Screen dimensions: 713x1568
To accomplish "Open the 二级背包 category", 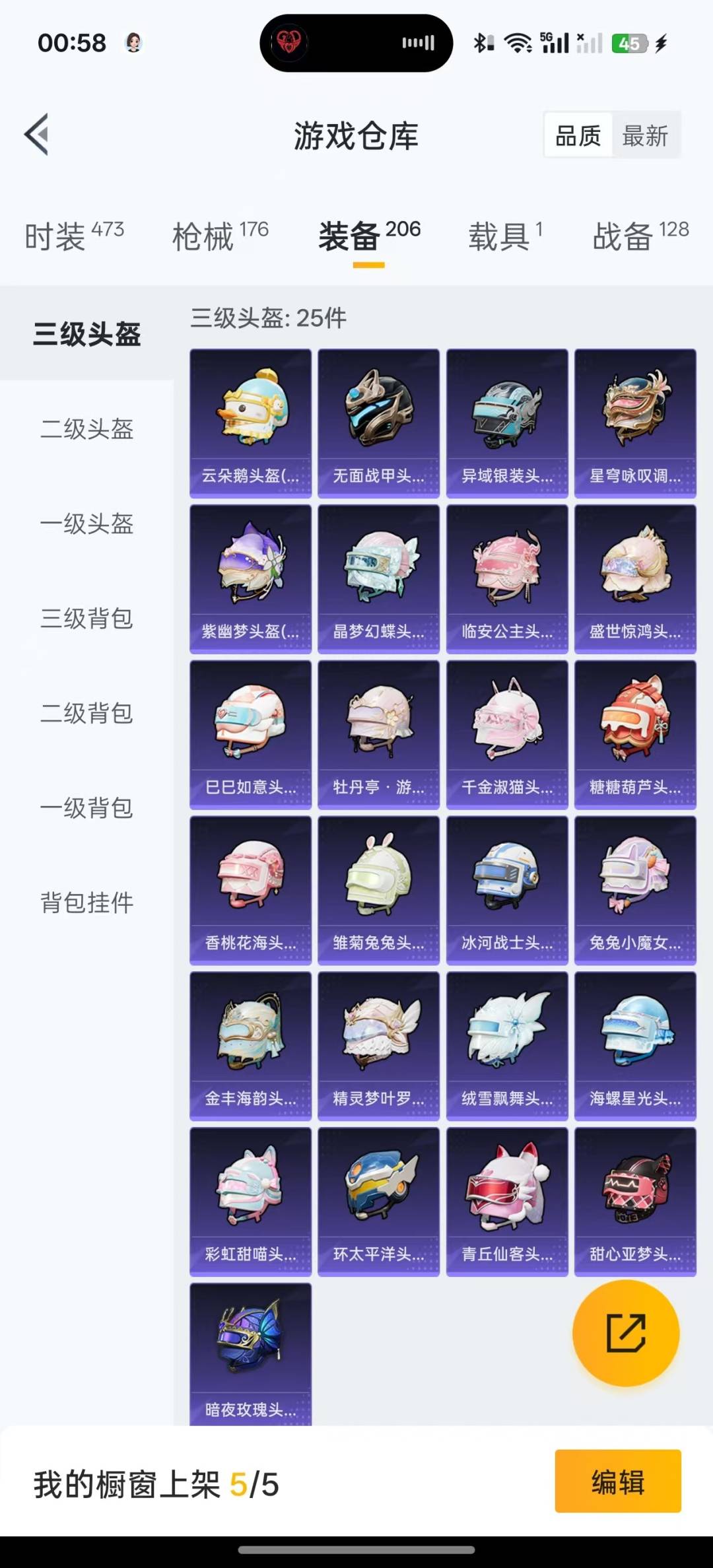I will click(86, 713).
